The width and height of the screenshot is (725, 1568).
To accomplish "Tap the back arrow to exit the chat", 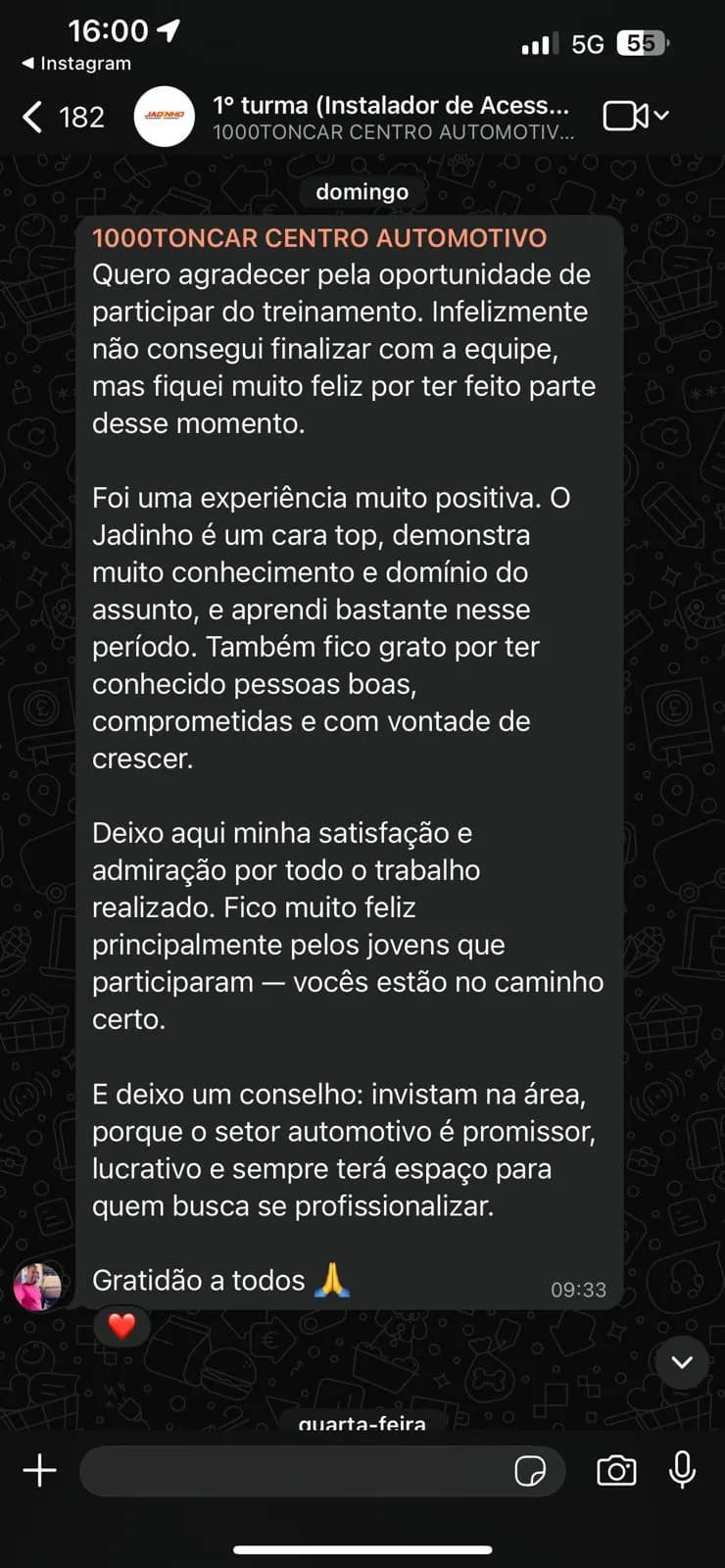I will point(31,116).
